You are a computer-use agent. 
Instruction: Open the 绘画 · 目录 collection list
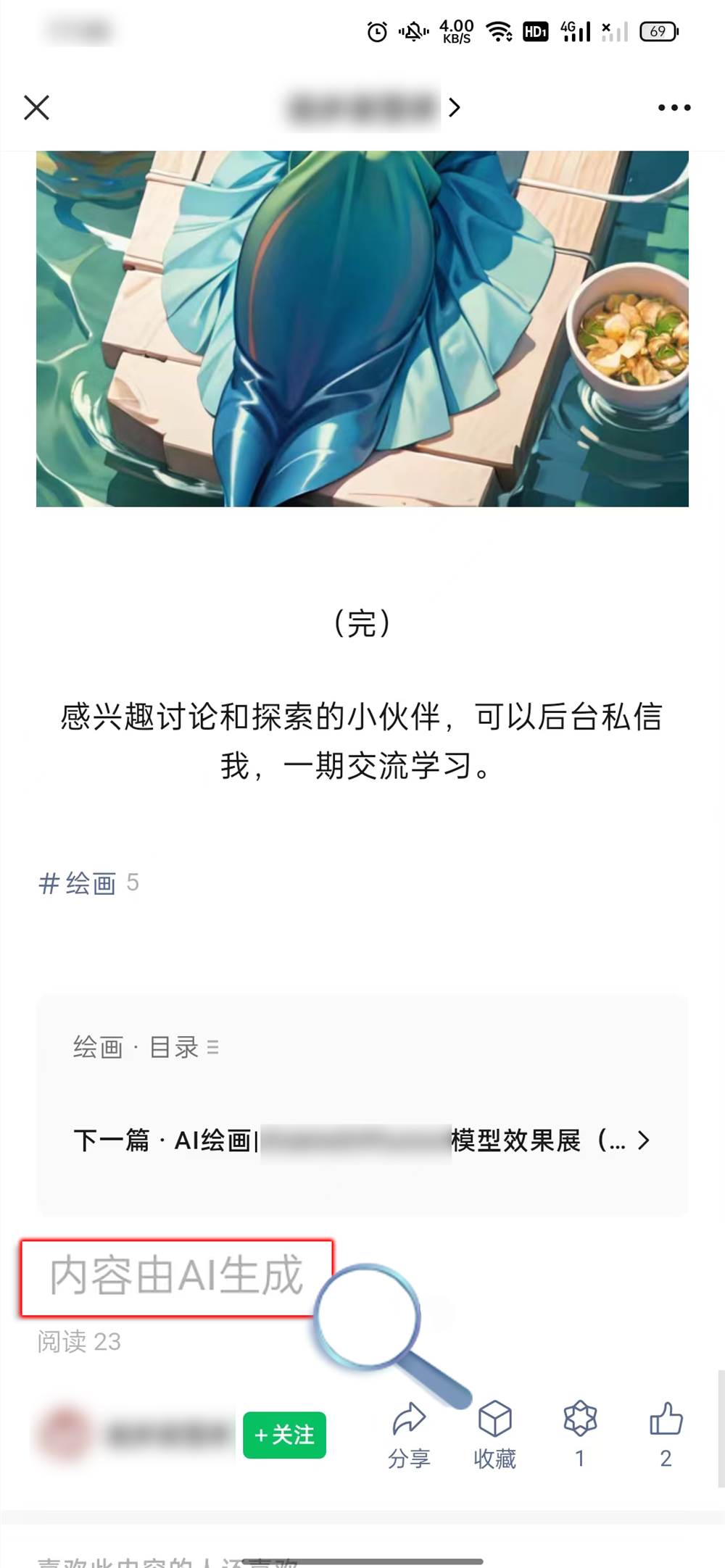point(145,1048)
